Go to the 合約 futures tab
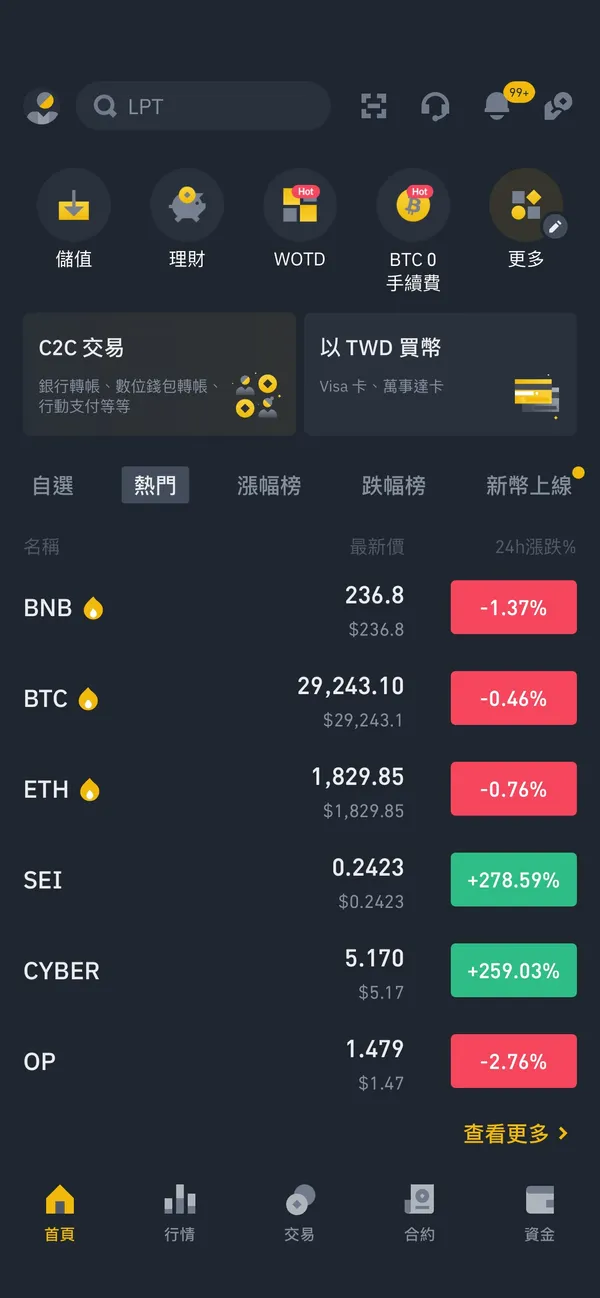This screenshot has height=1298, width=600. pyautogui.click(x=419, y=1212)
